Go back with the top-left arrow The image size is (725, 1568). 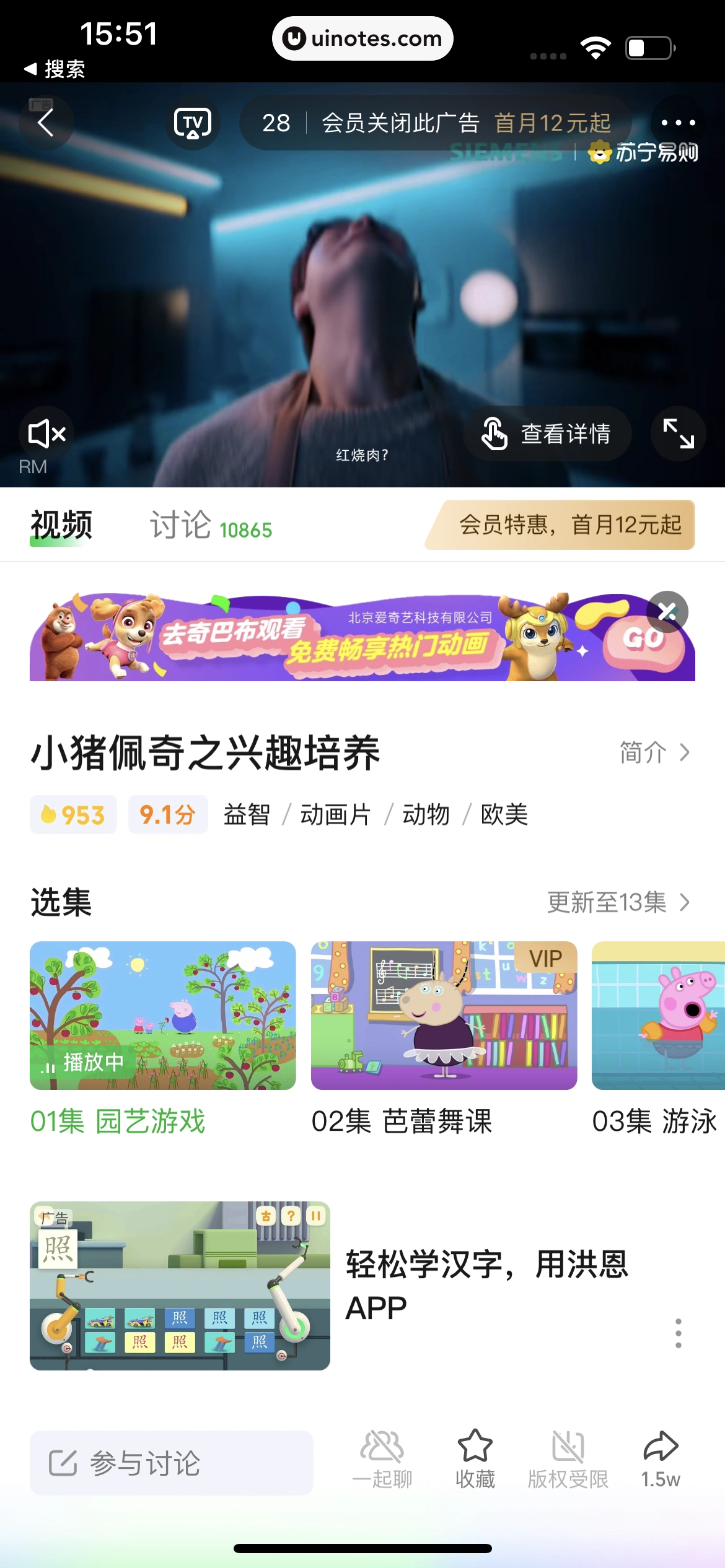tap(46, 123)
